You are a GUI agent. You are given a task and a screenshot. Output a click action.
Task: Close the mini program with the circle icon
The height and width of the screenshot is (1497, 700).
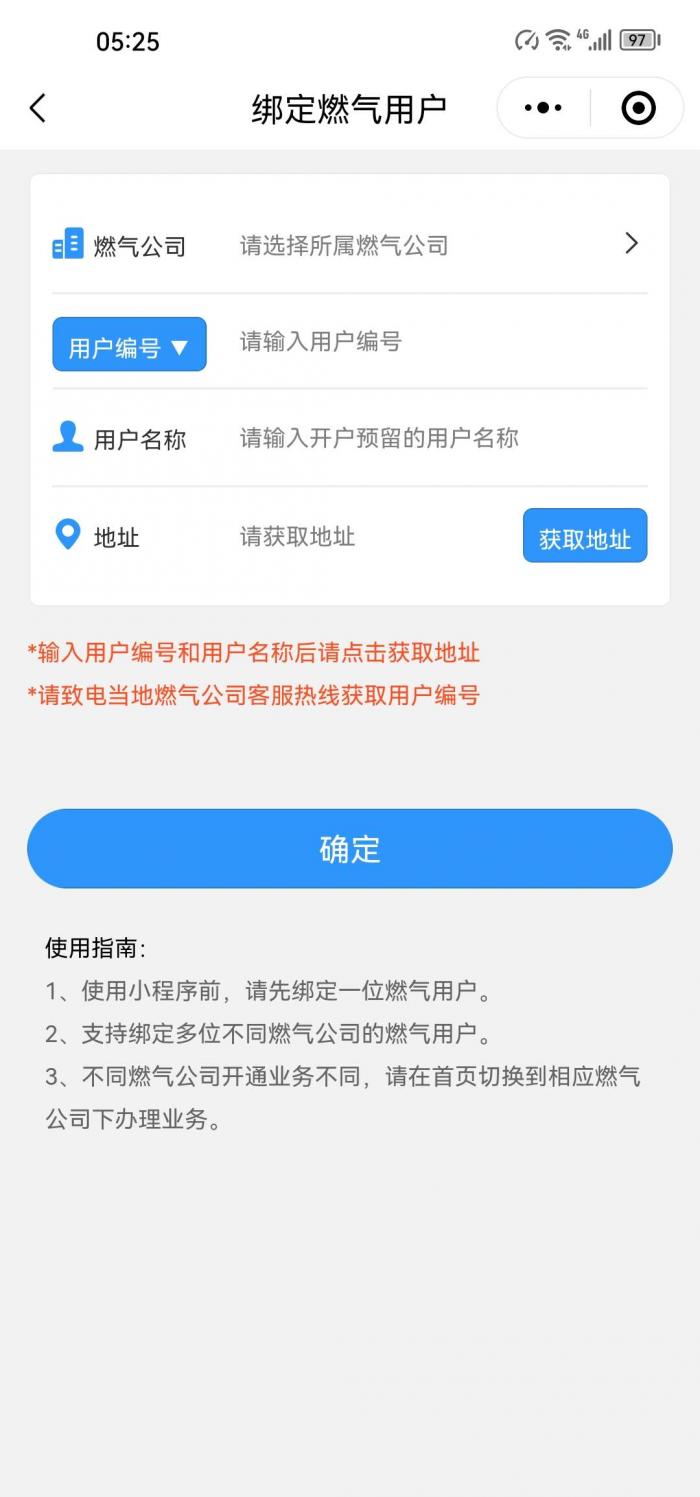pyautogui.click(x=638, y=108)
